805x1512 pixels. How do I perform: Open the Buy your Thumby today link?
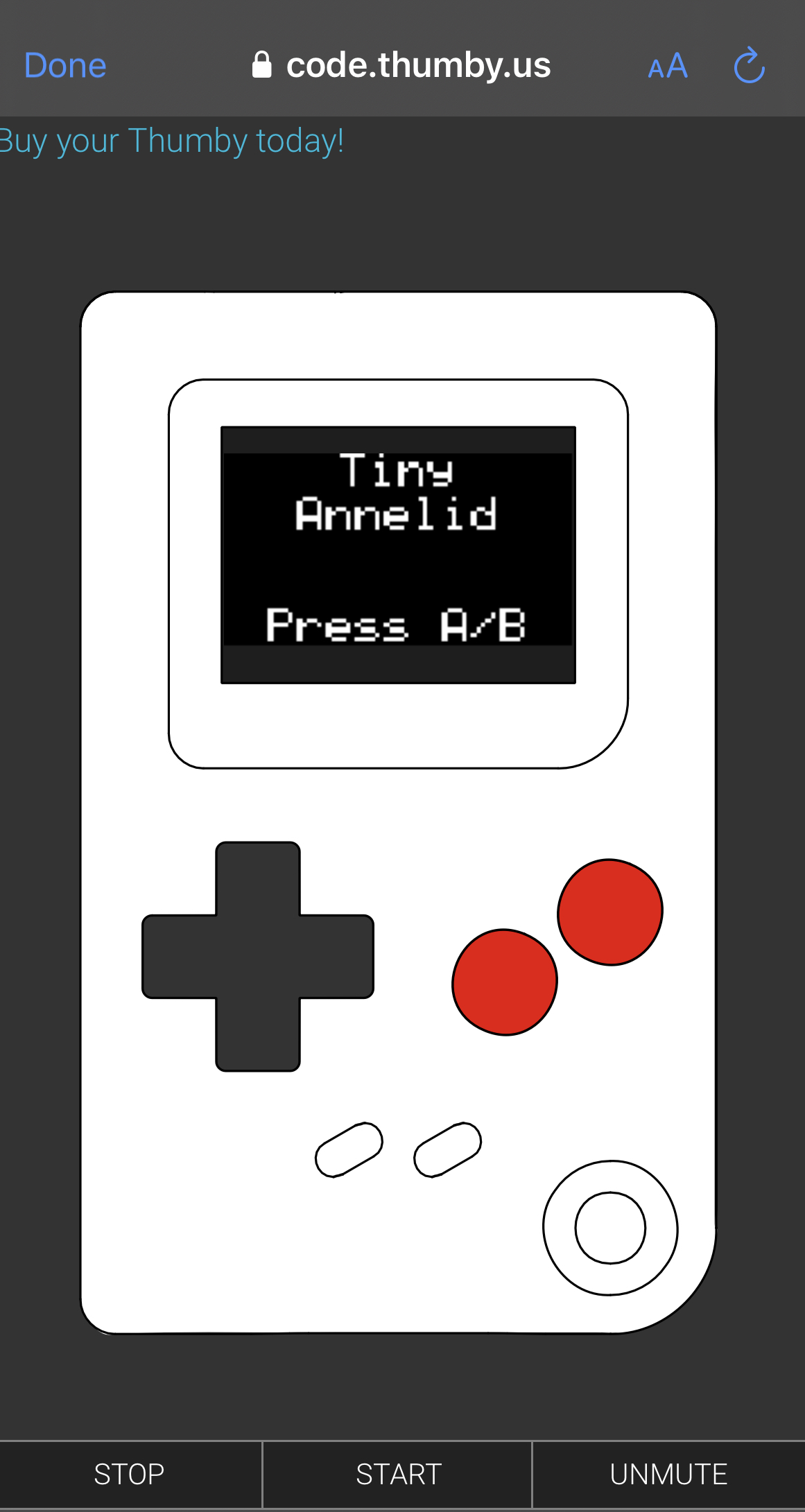click(x=171, y=141)
